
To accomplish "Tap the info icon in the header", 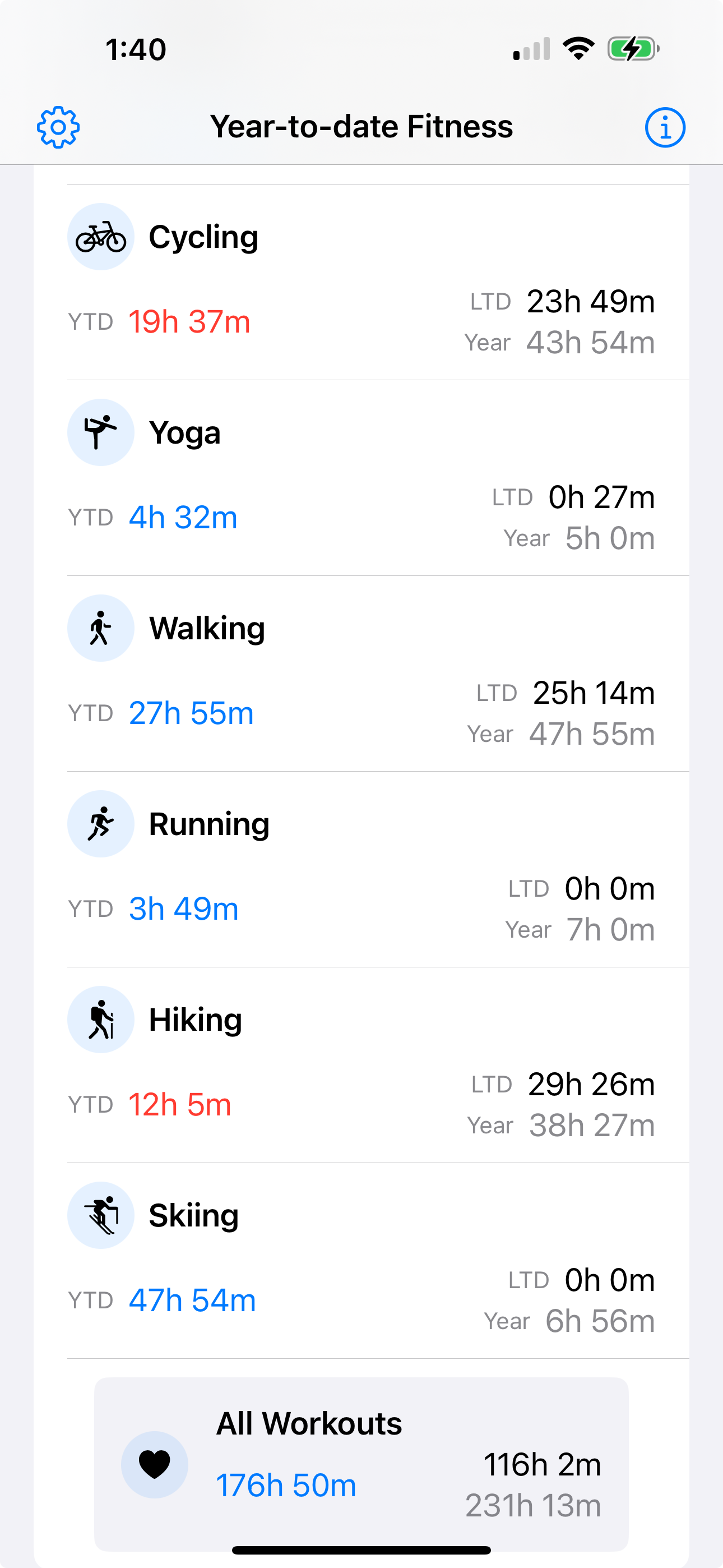I will pos(665,127).
